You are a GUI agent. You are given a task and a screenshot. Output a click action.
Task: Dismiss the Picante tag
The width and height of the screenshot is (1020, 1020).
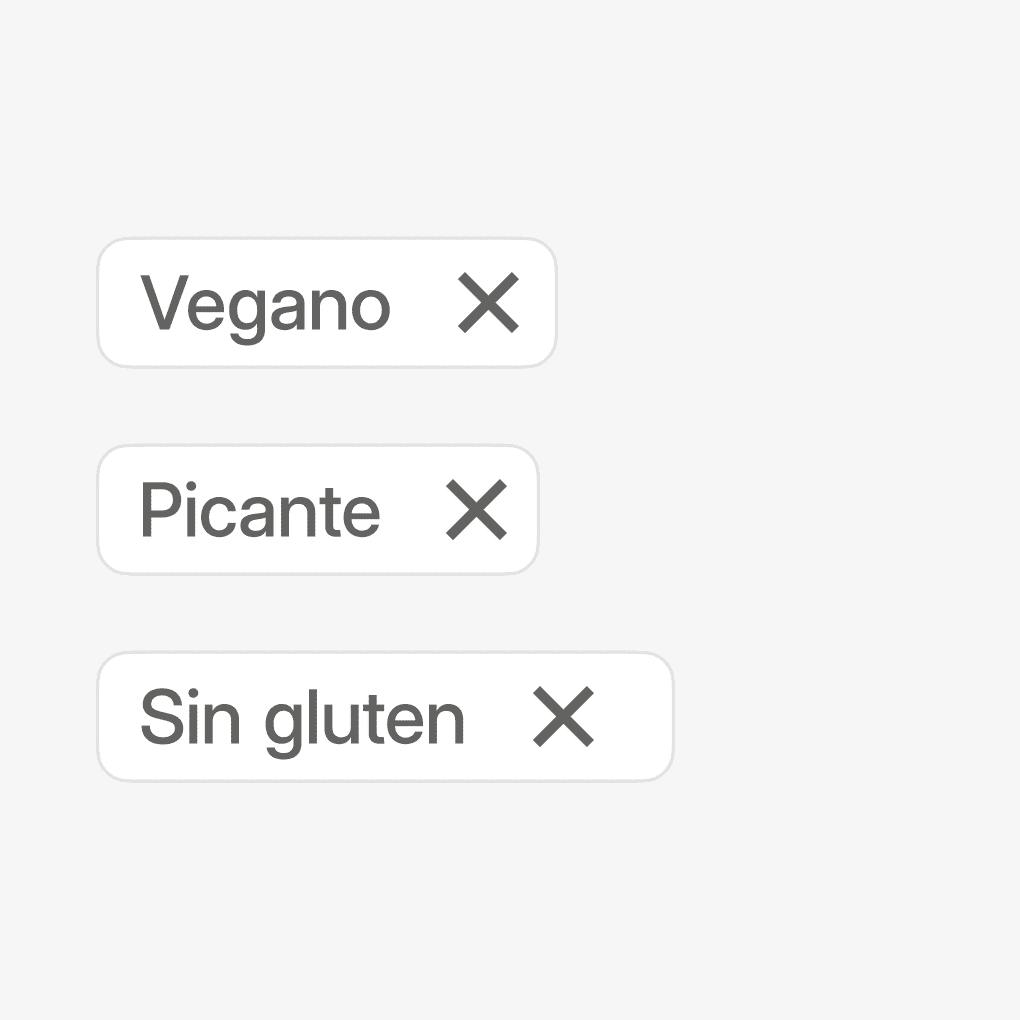point(476,510)
